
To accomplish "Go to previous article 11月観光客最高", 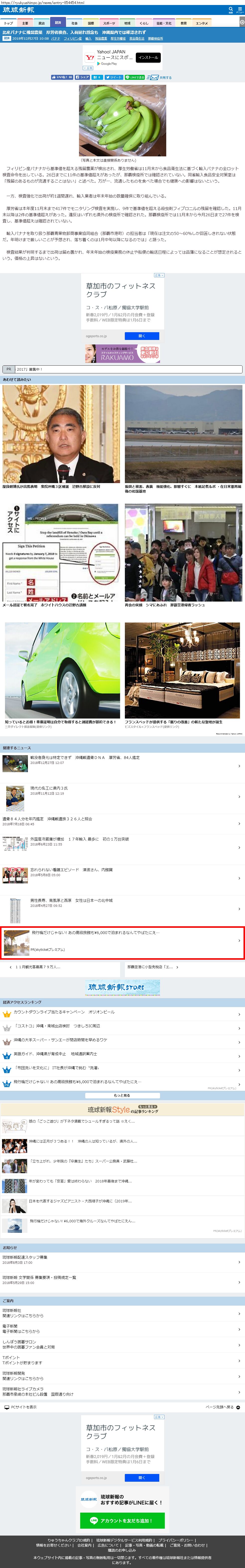I will 36,967.
